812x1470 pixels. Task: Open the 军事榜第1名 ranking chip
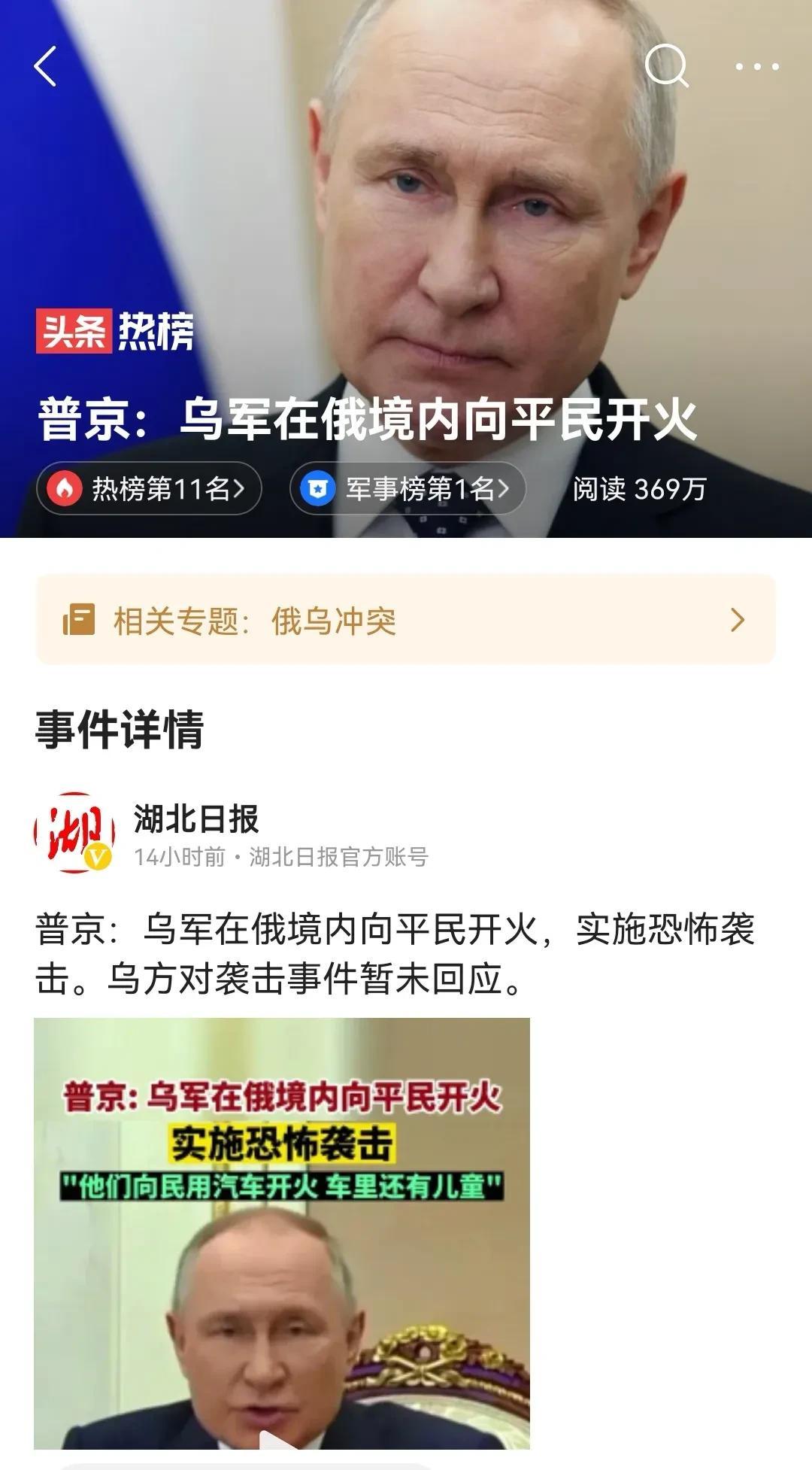click(x=407, y=489)
